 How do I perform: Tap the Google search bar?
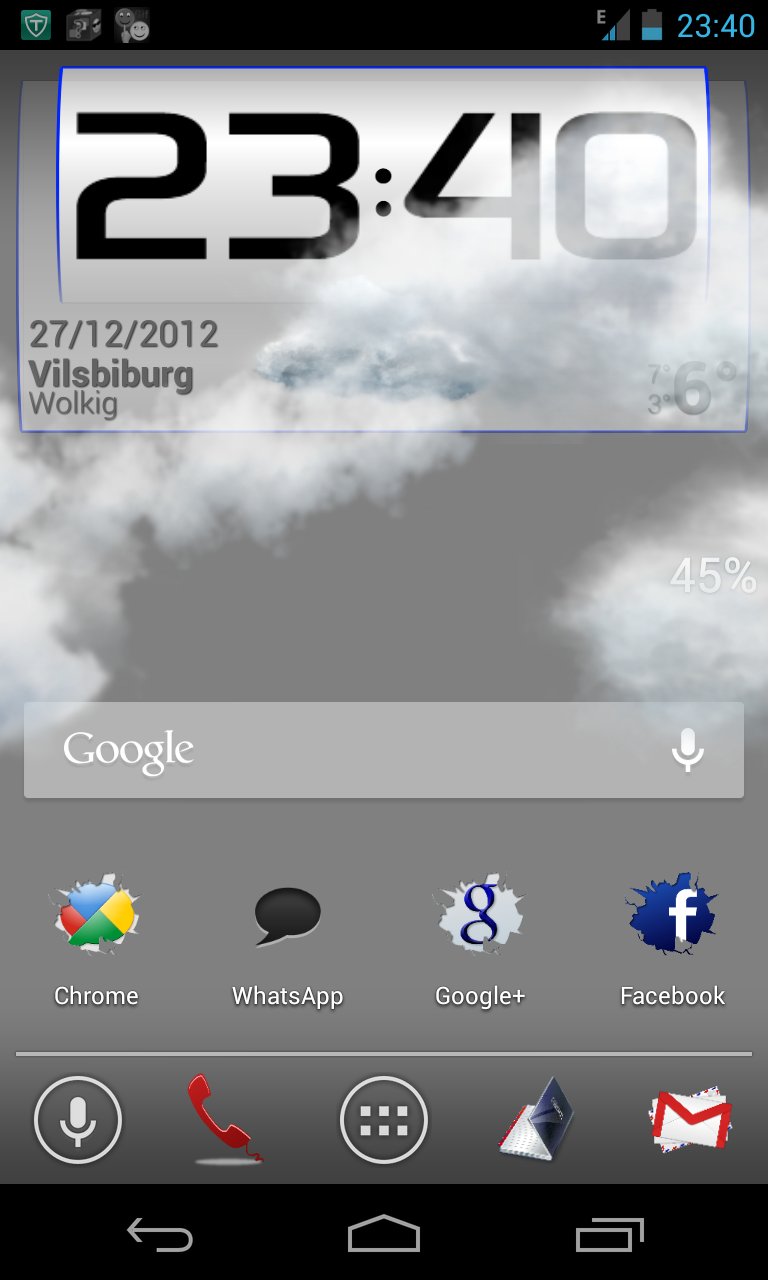[340, 750]
